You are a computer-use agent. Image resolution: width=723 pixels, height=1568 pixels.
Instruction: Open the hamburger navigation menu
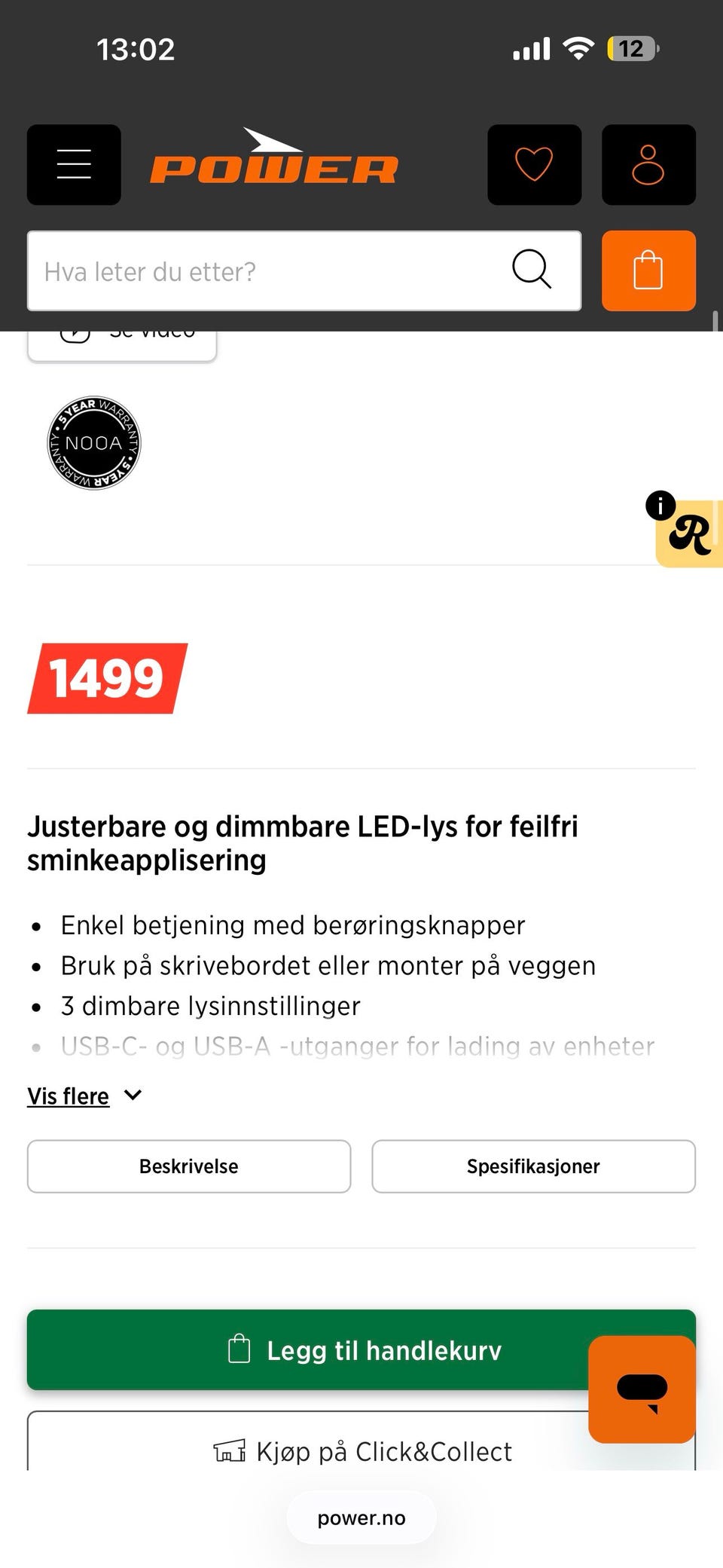(x=73, y=164)
